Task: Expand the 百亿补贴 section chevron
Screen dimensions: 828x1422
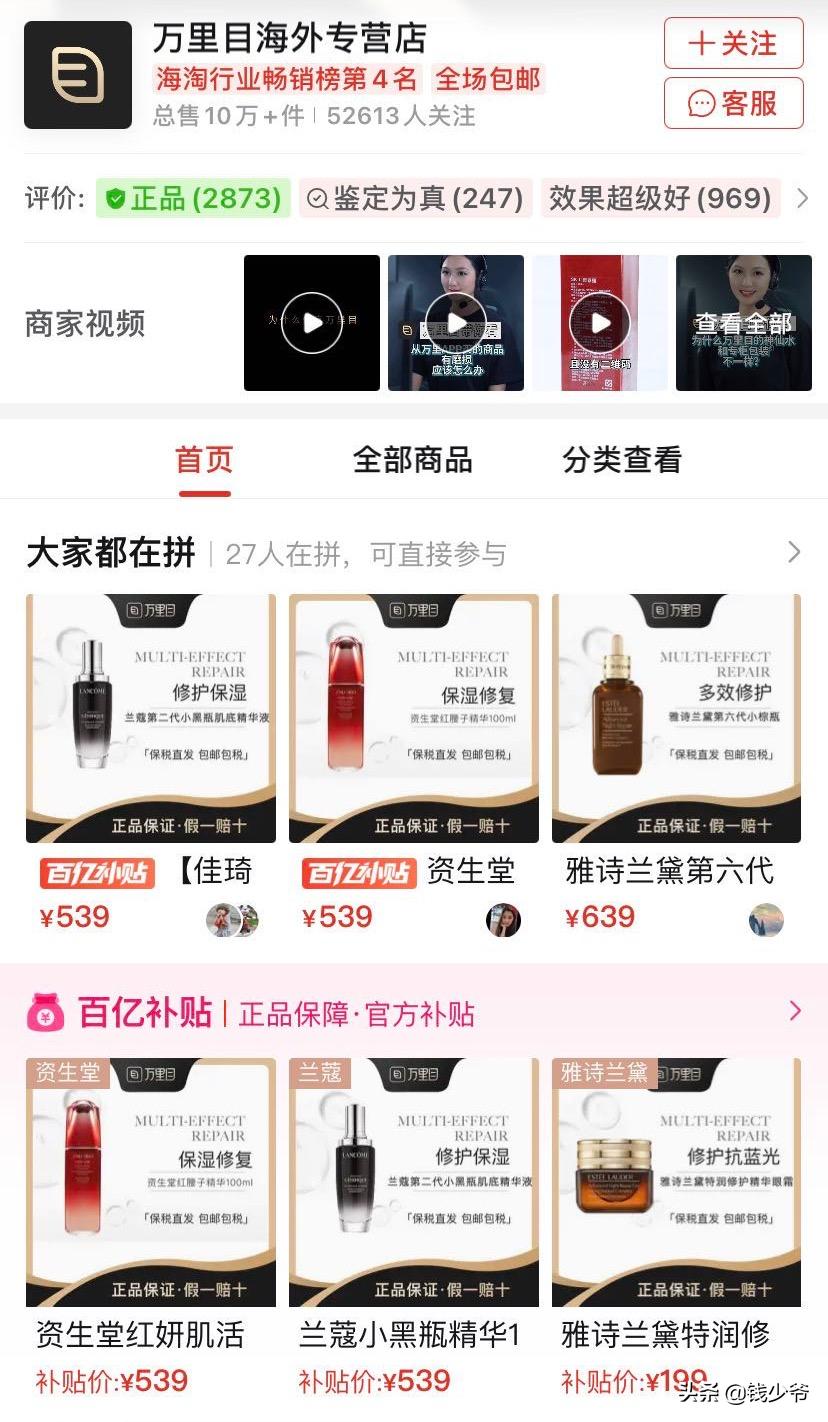Action: click(x=793, y=1013)
